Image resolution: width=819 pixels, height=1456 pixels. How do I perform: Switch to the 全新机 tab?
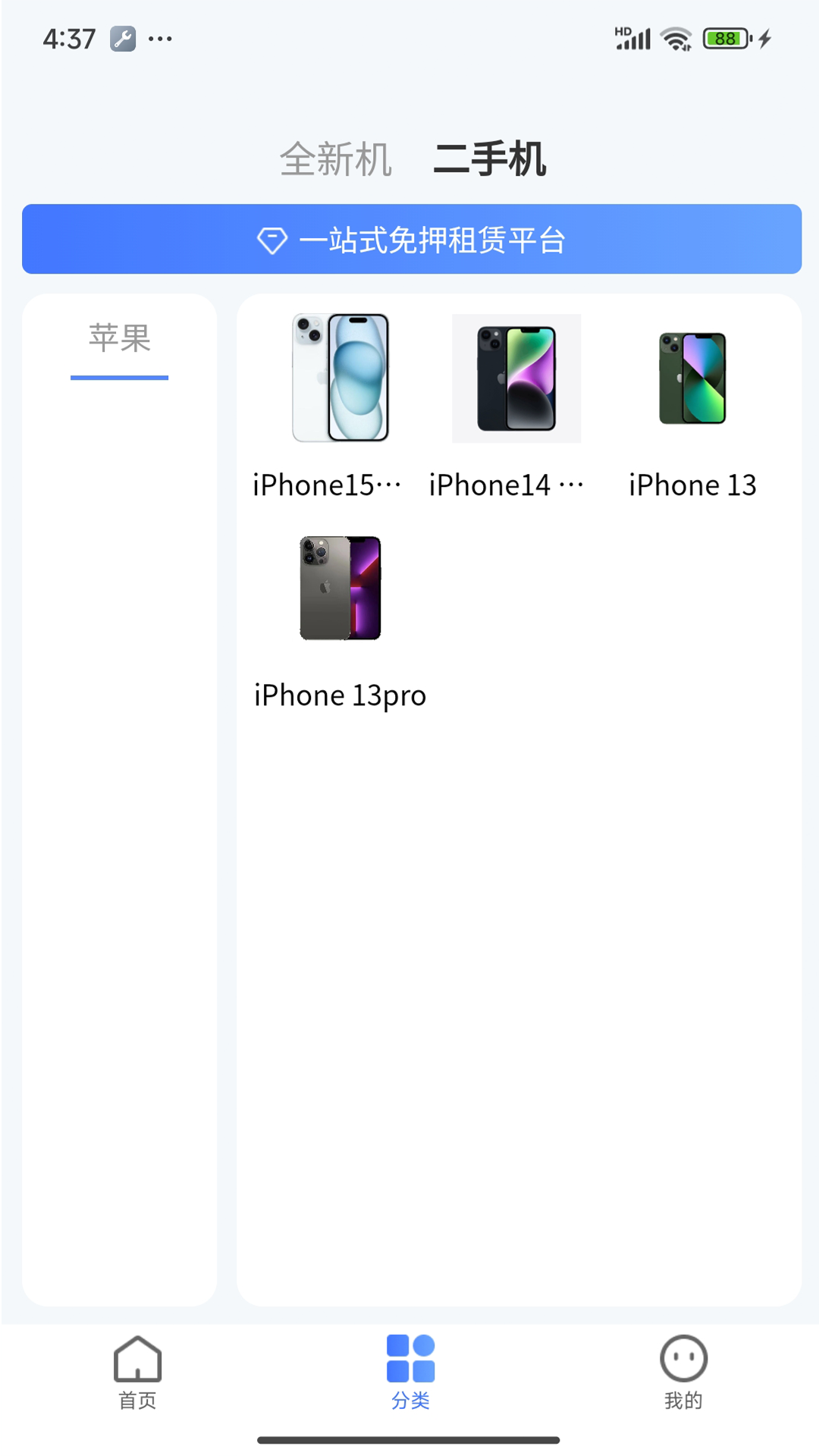point(336,159)
